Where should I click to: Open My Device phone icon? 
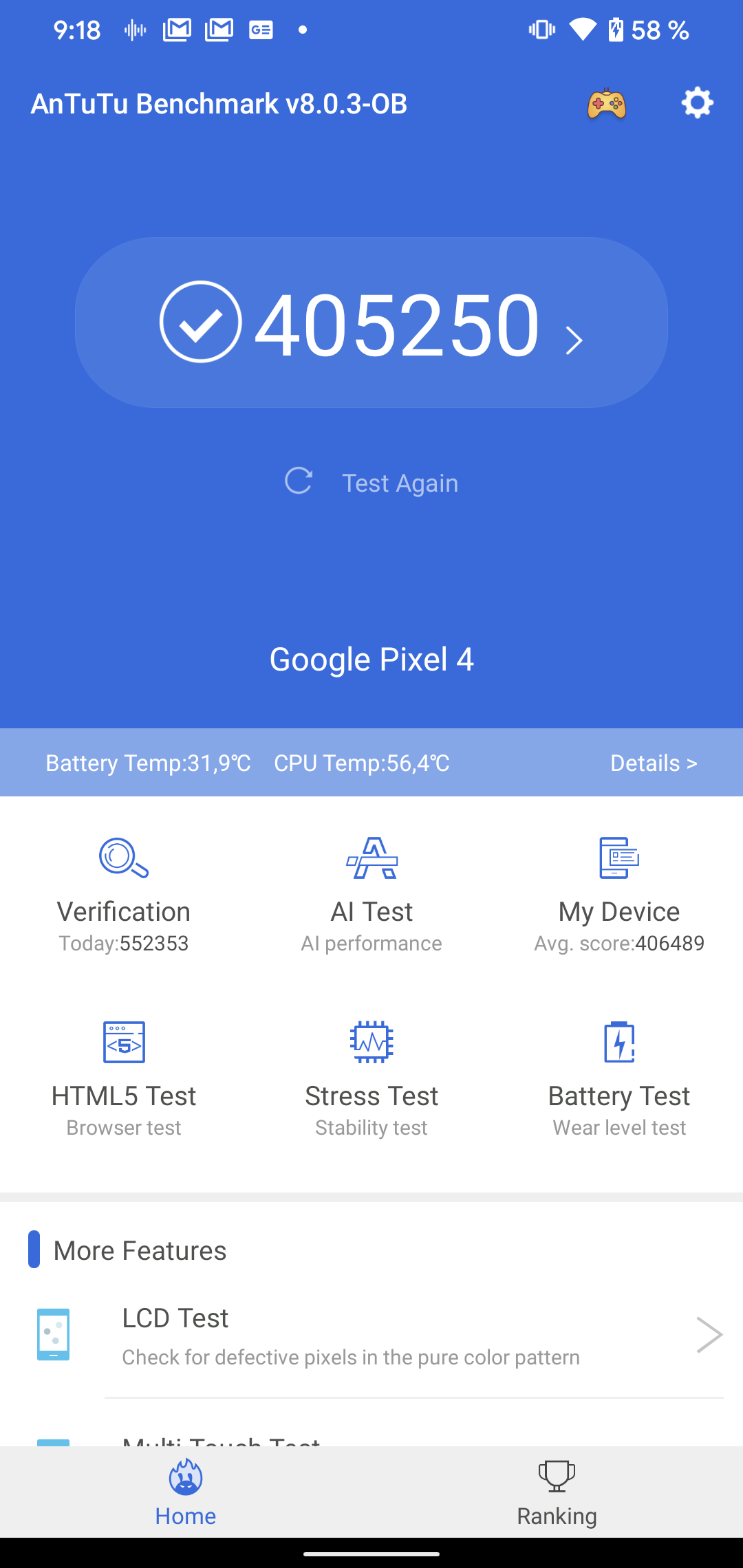coord(618,859)
